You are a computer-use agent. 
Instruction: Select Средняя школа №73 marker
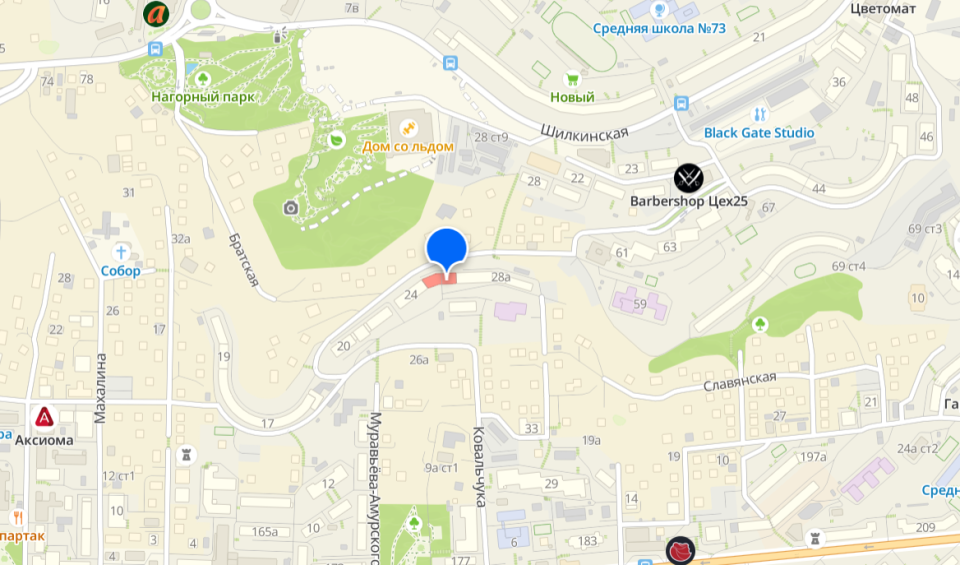[659, 10]
